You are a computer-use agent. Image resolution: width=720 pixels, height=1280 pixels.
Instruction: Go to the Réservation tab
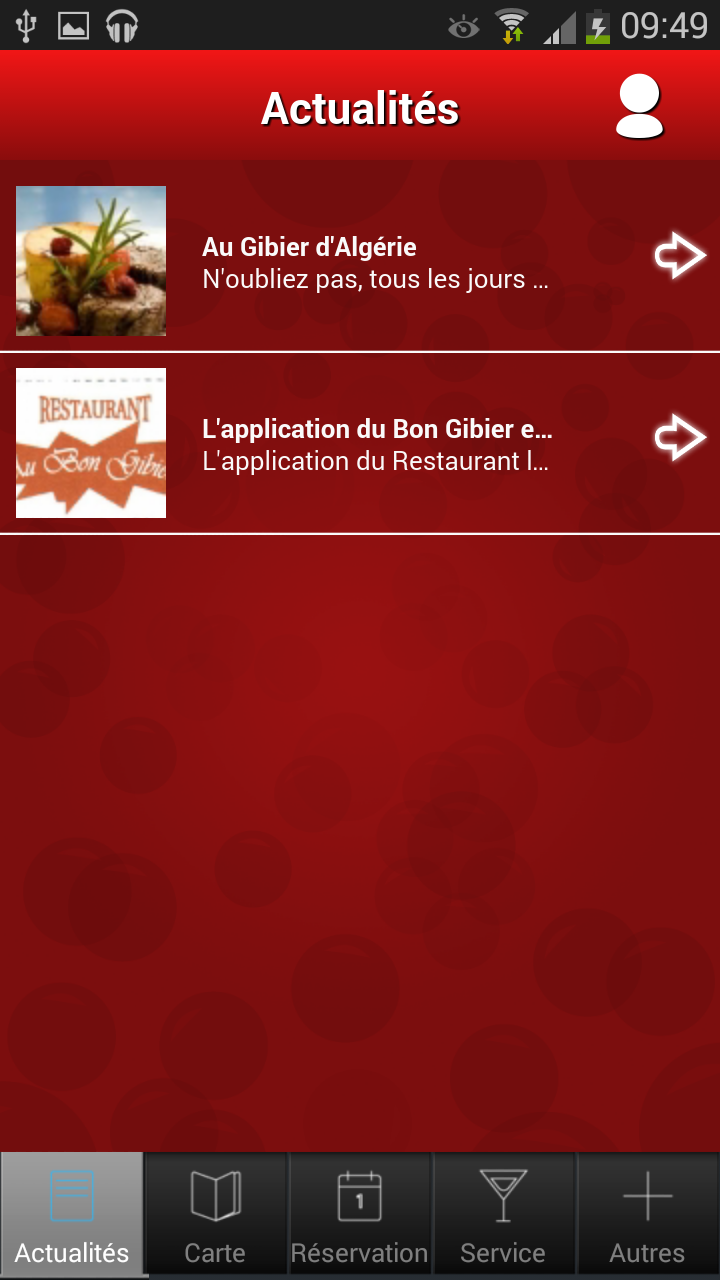359,1215
